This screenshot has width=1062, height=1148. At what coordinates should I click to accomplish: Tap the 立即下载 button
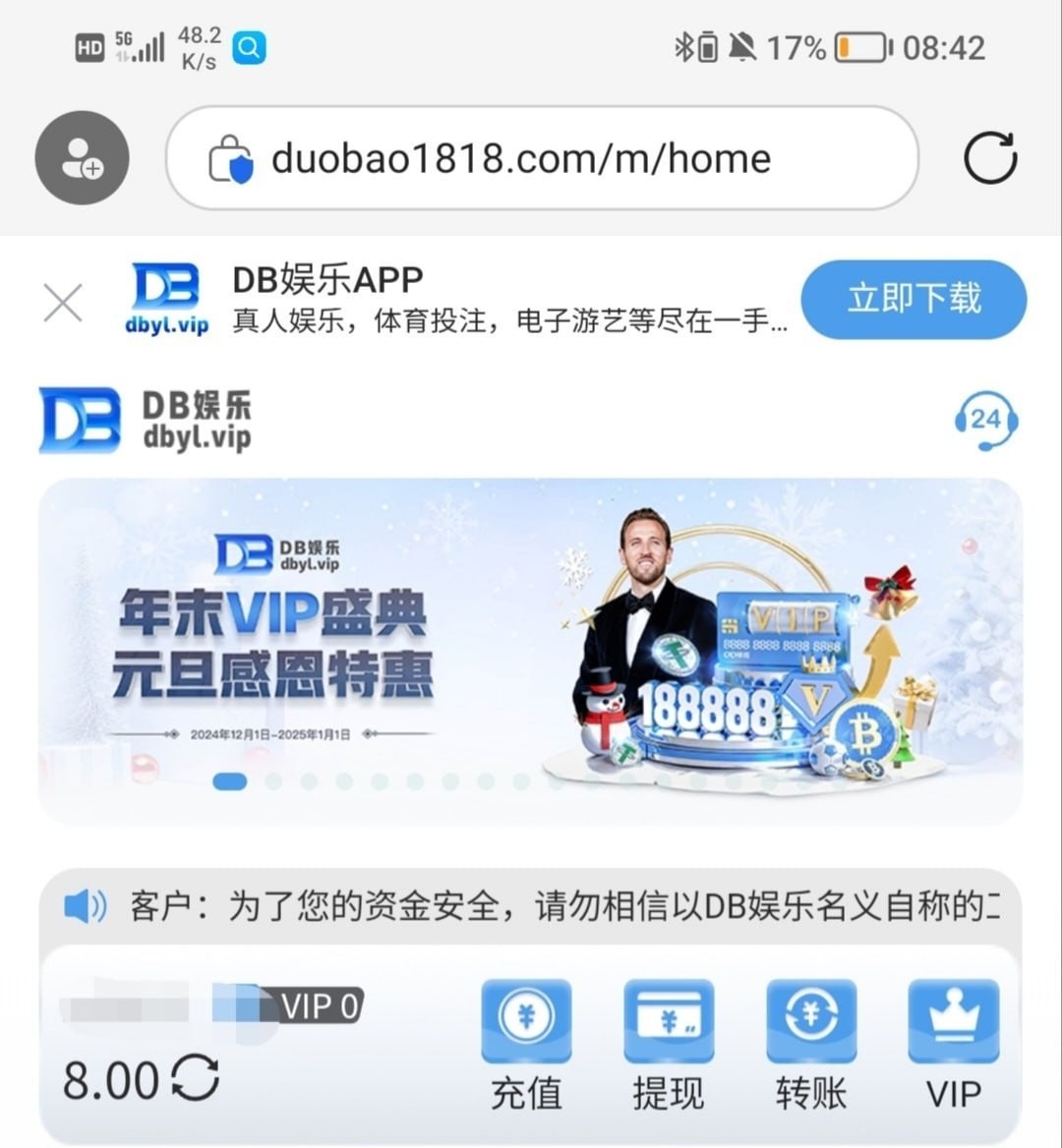[914, 299]
